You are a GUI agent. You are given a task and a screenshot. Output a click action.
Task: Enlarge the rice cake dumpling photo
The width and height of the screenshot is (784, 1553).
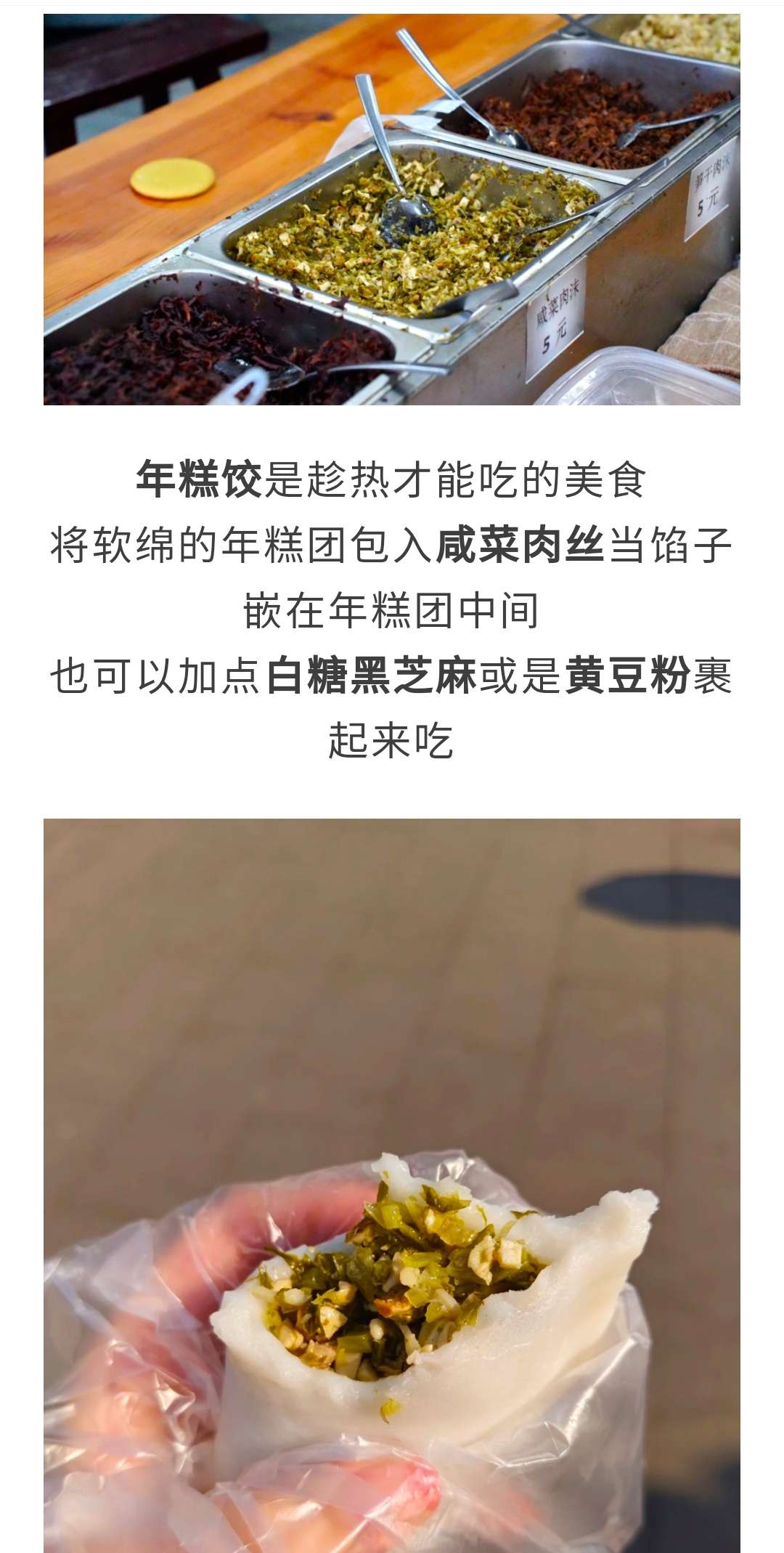(392, 1185)
